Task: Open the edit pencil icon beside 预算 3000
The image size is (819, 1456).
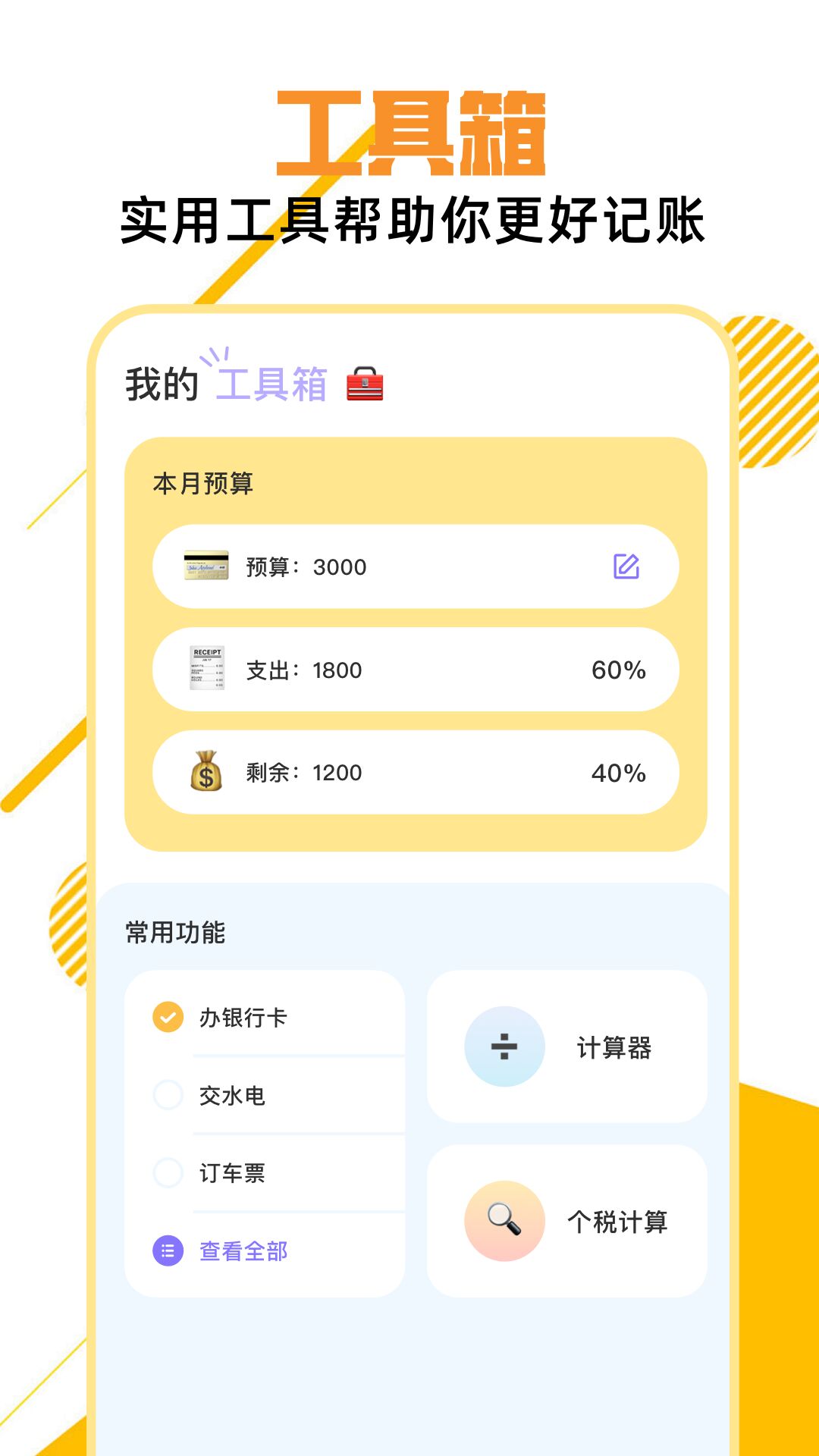Action: [x=625, y=566]
